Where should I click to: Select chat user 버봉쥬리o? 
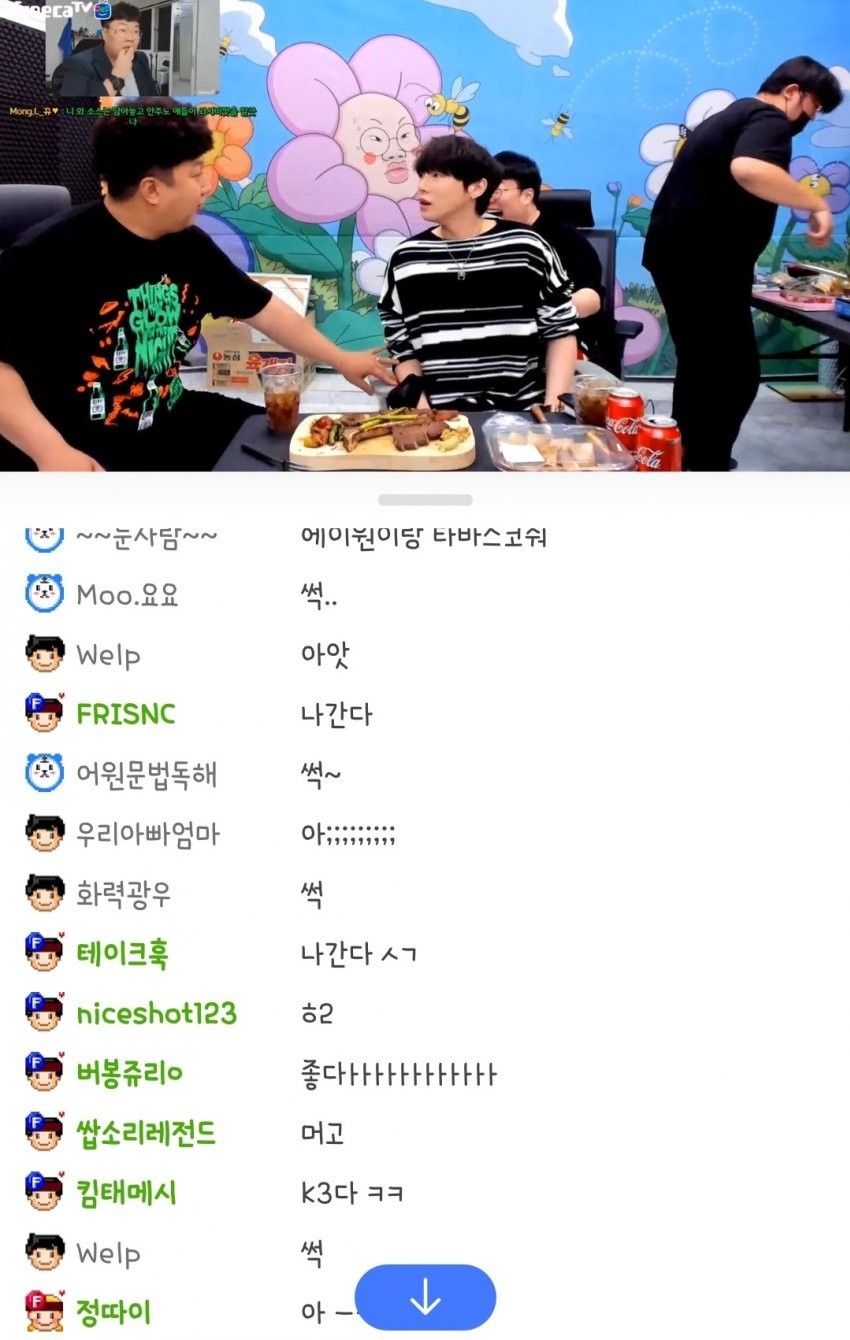[x=129, y=1073]
